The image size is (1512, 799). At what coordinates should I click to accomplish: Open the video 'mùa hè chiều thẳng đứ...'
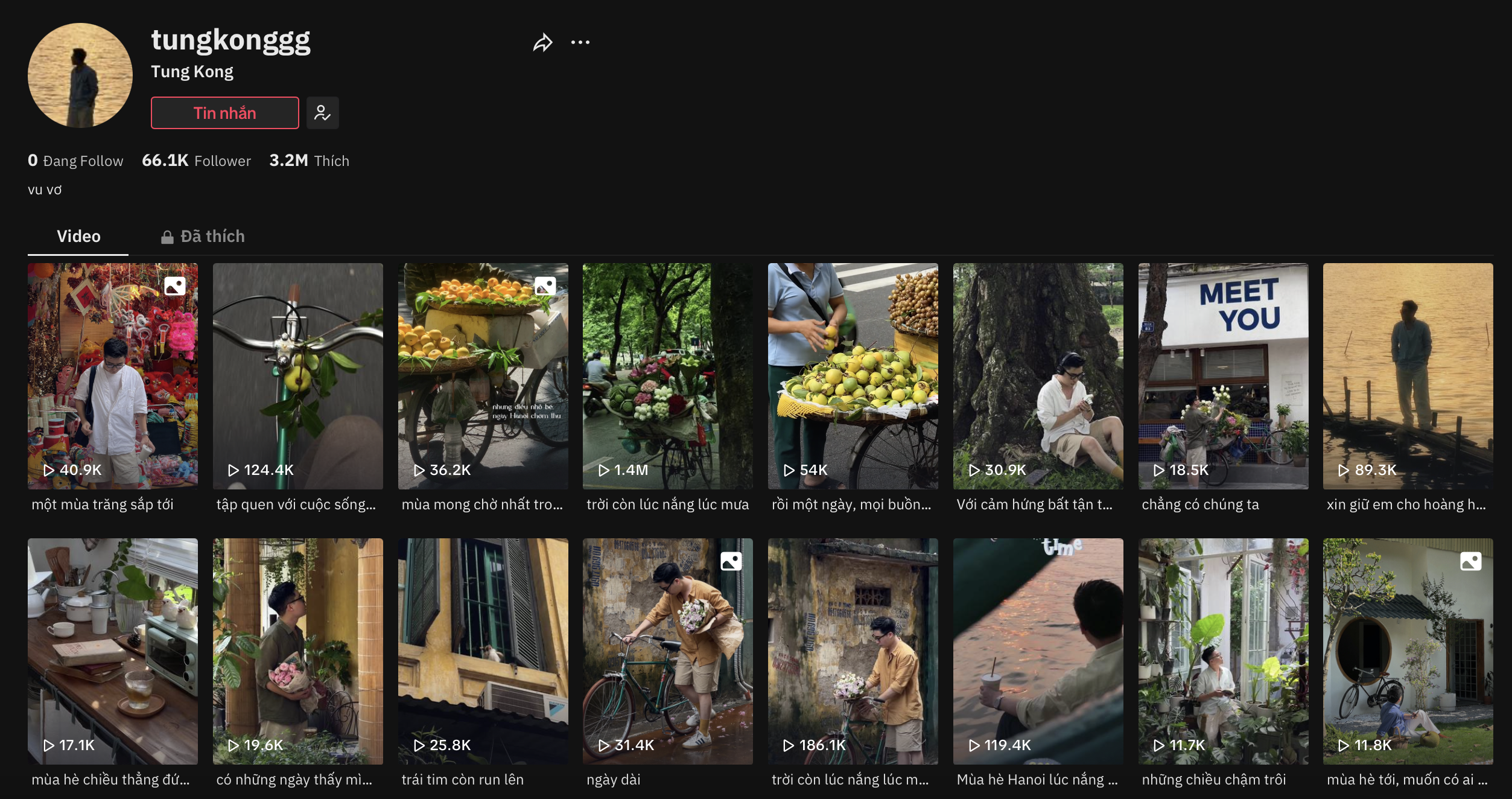pos(112,651)
